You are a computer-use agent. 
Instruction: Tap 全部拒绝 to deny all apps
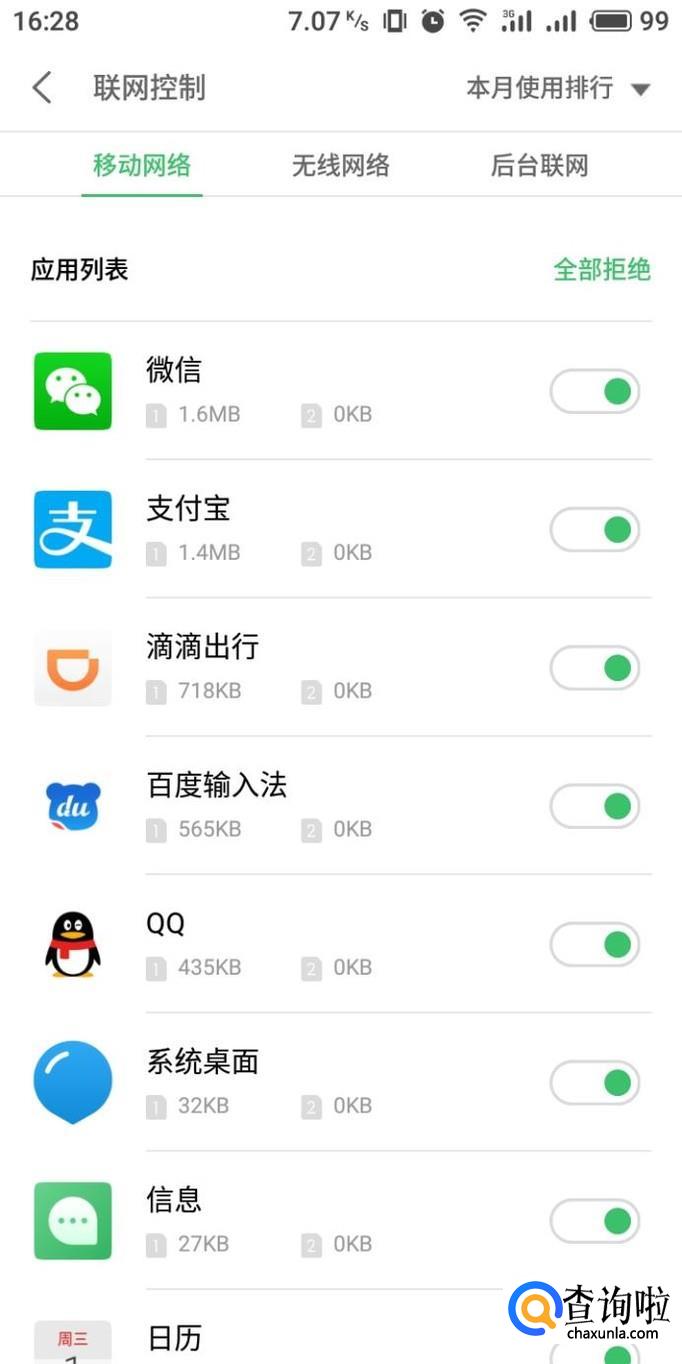(602, 269)
